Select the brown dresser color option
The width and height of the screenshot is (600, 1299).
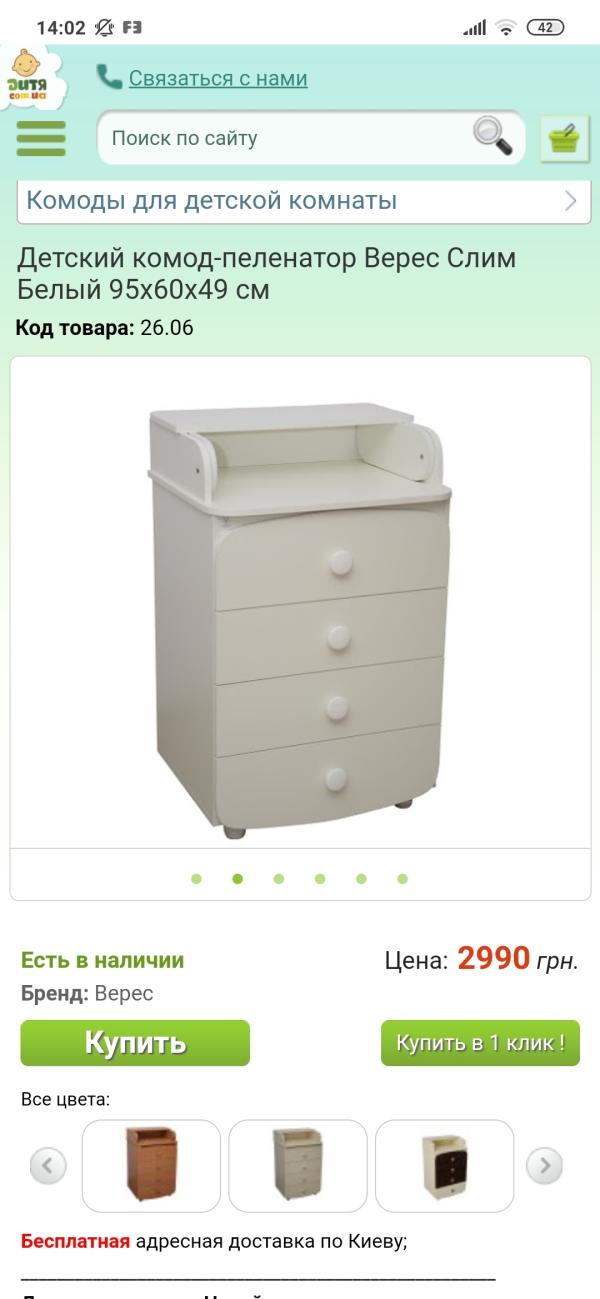pyautogui.click(x=151, y=1165)
